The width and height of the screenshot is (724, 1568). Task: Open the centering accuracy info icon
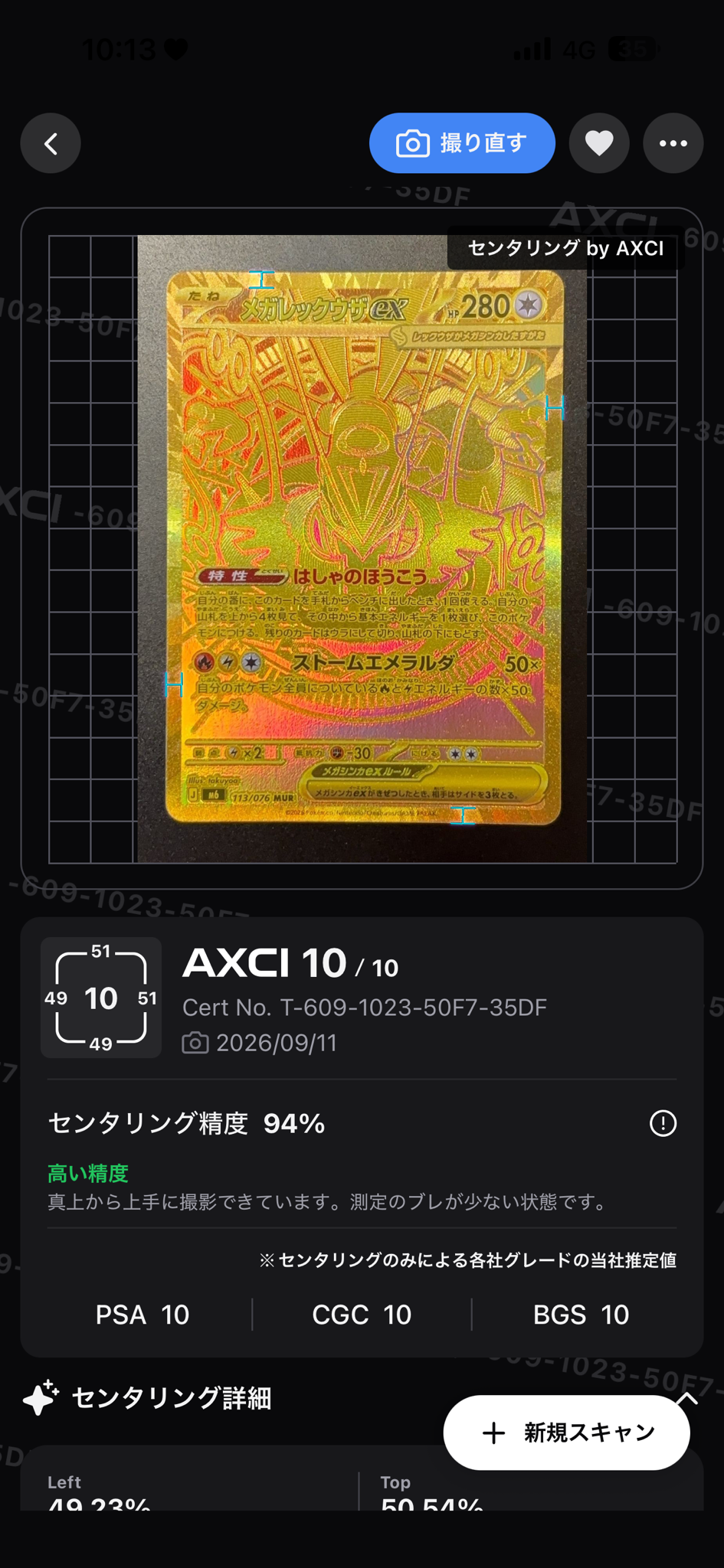pos(663,1123)
